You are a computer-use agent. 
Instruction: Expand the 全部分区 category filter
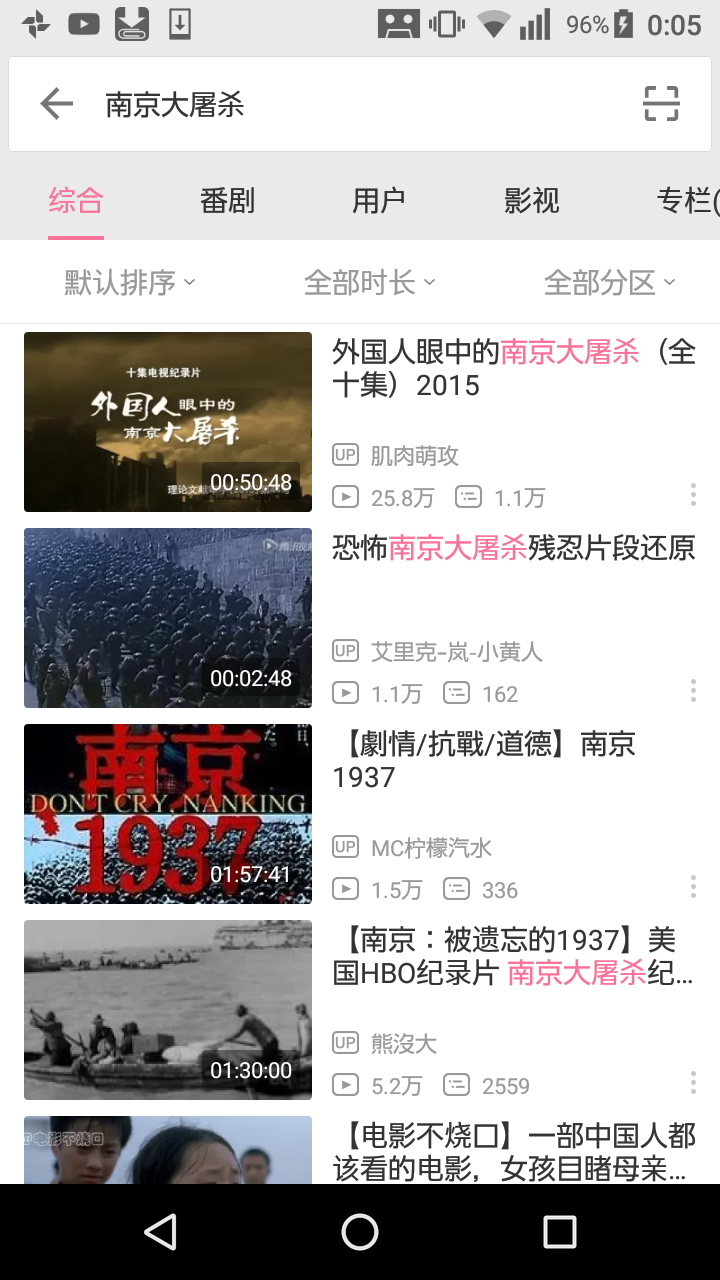click(x=609, y=283)
